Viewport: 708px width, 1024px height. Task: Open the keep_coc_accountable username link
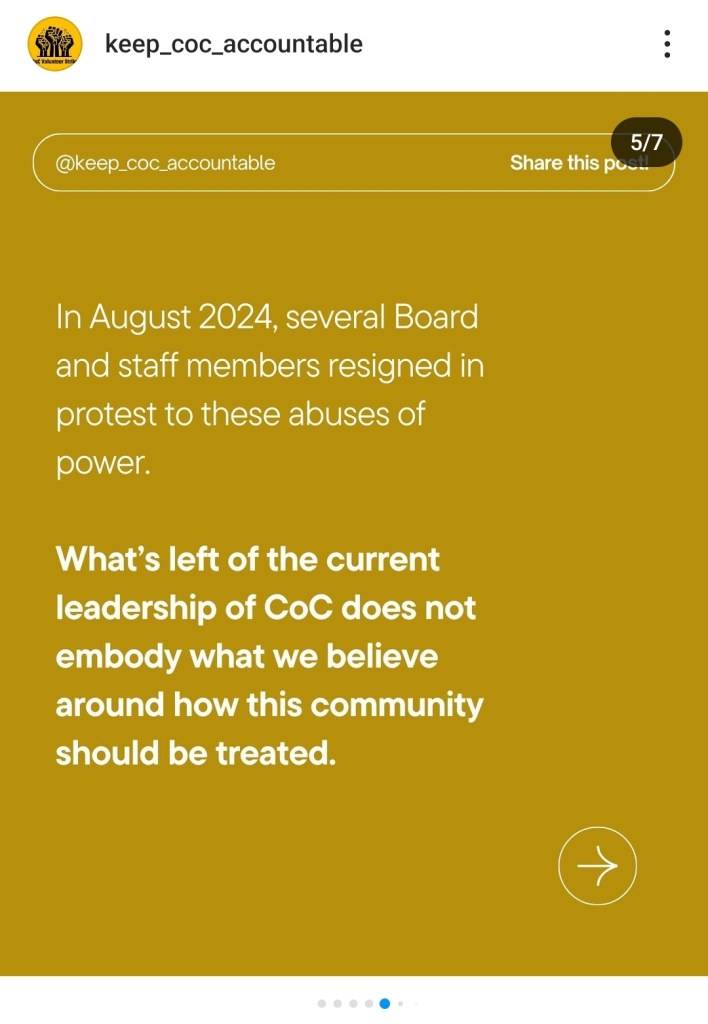(234, 44)
